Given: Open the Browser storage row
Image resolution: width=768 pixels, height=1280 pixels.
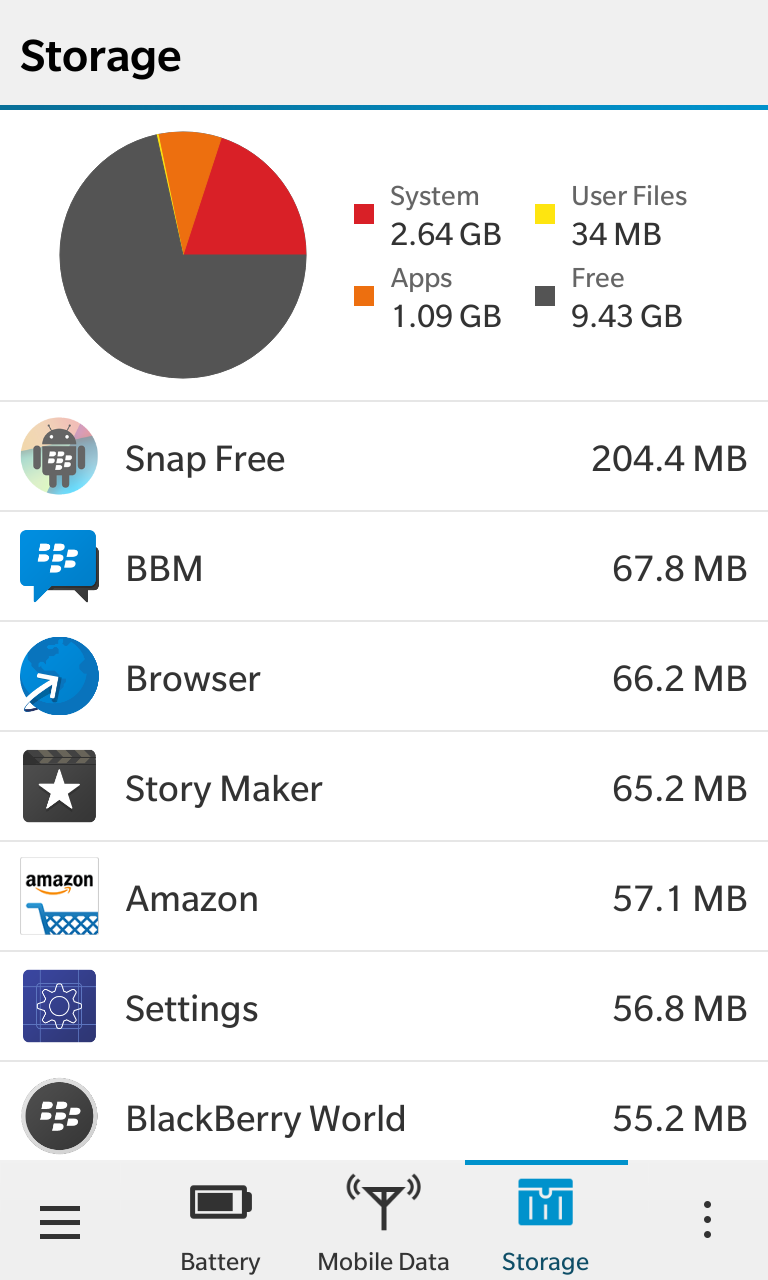Looking at the screenshot, I should 384,677.
